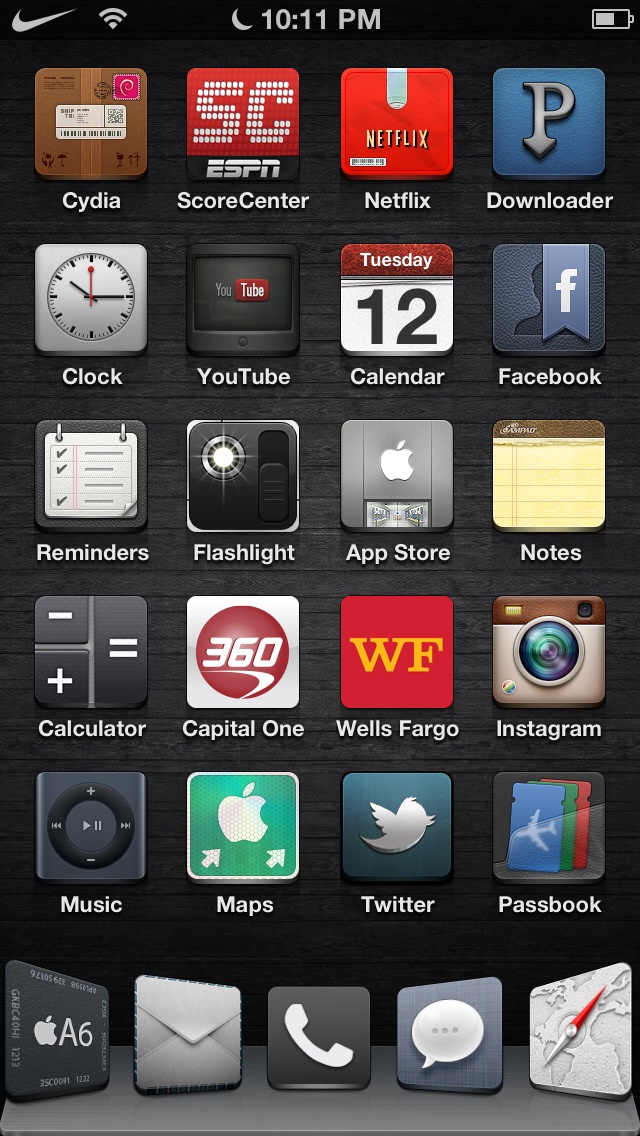The width and height of the screenshot is (640, 1136).
Task: Open Netflix
Action: coord(396,123)
